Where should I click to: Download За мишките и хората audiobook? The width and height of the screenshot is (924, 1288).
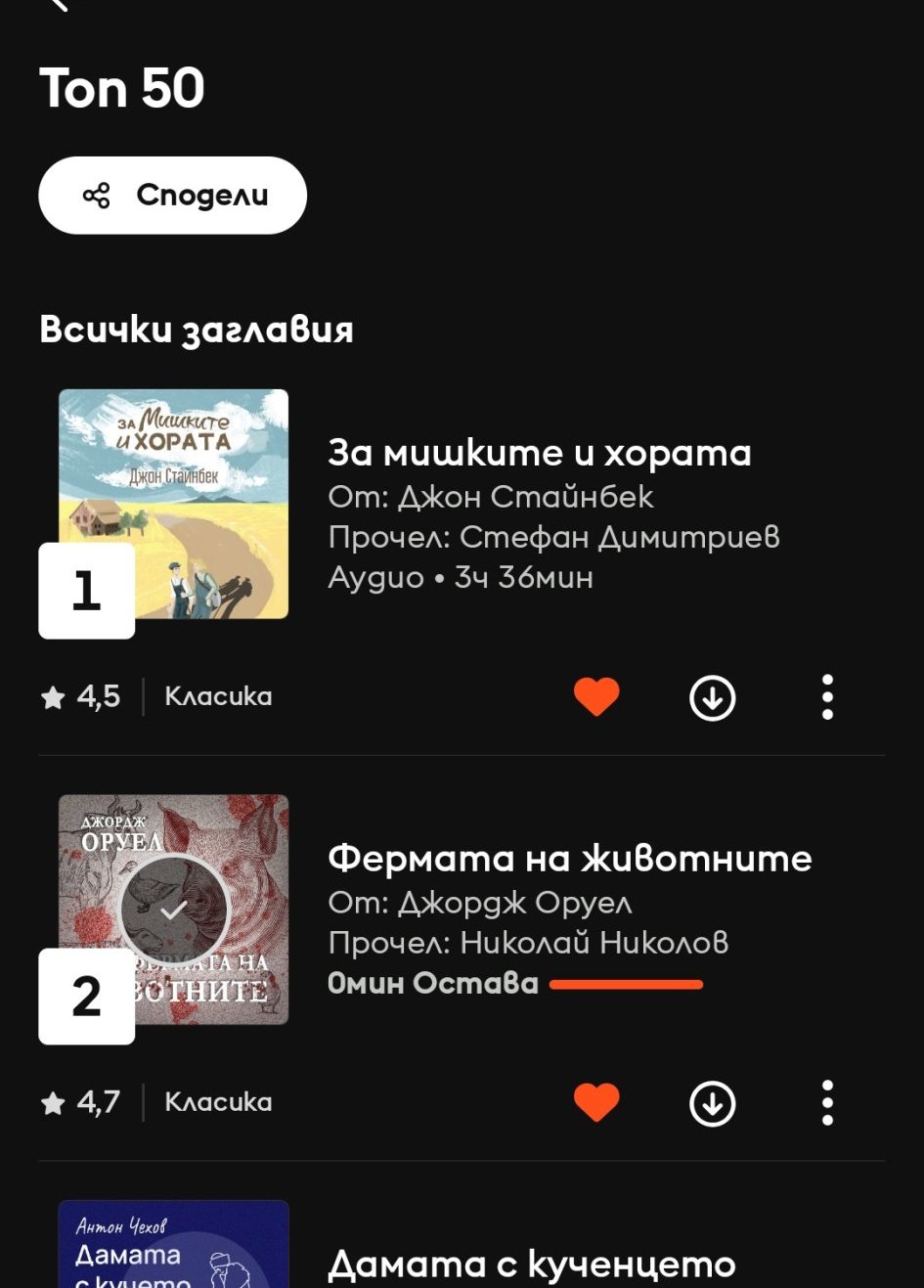pyautogui.click(x=712, y=698)
